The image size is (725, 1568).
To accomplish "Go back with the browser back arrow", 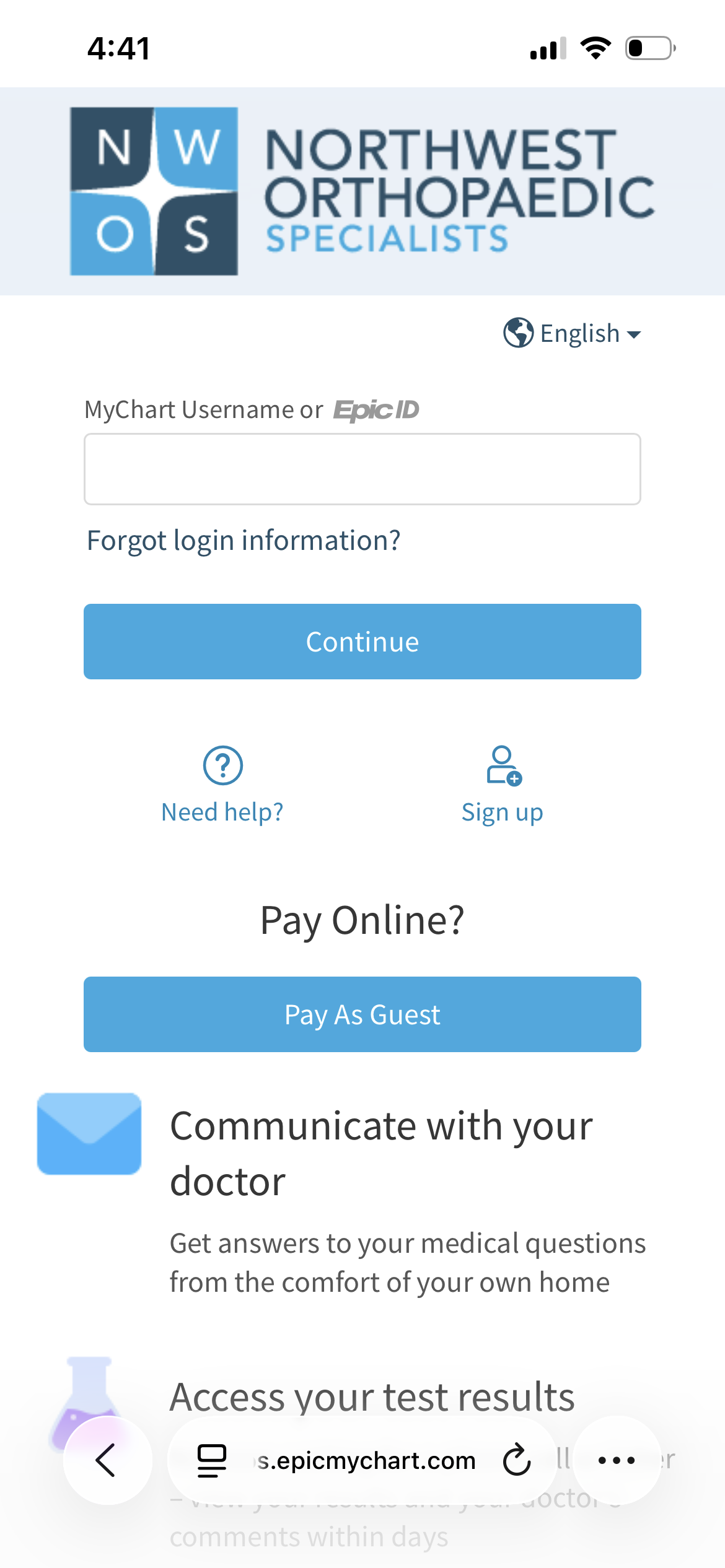I will click(x=107, y=1460).
